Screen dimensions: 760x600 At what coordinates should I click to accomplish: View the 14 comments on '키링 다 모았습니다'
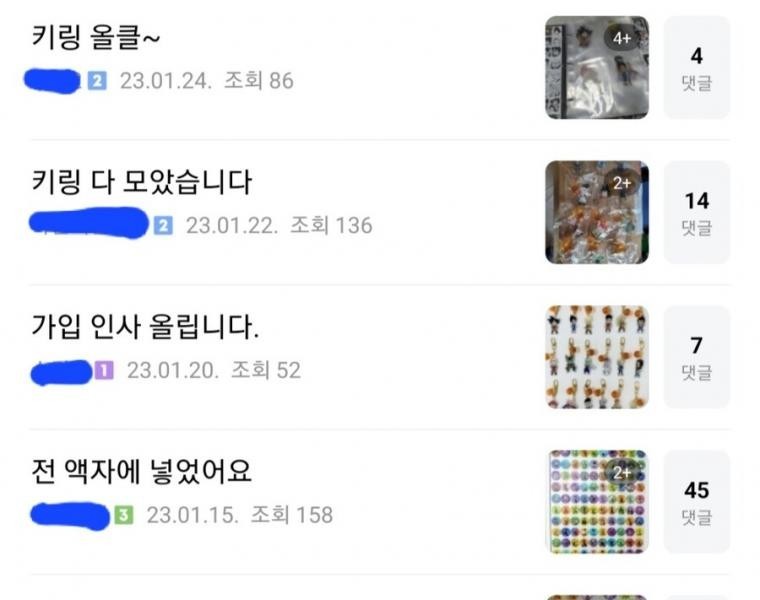[x=697, y=212]
